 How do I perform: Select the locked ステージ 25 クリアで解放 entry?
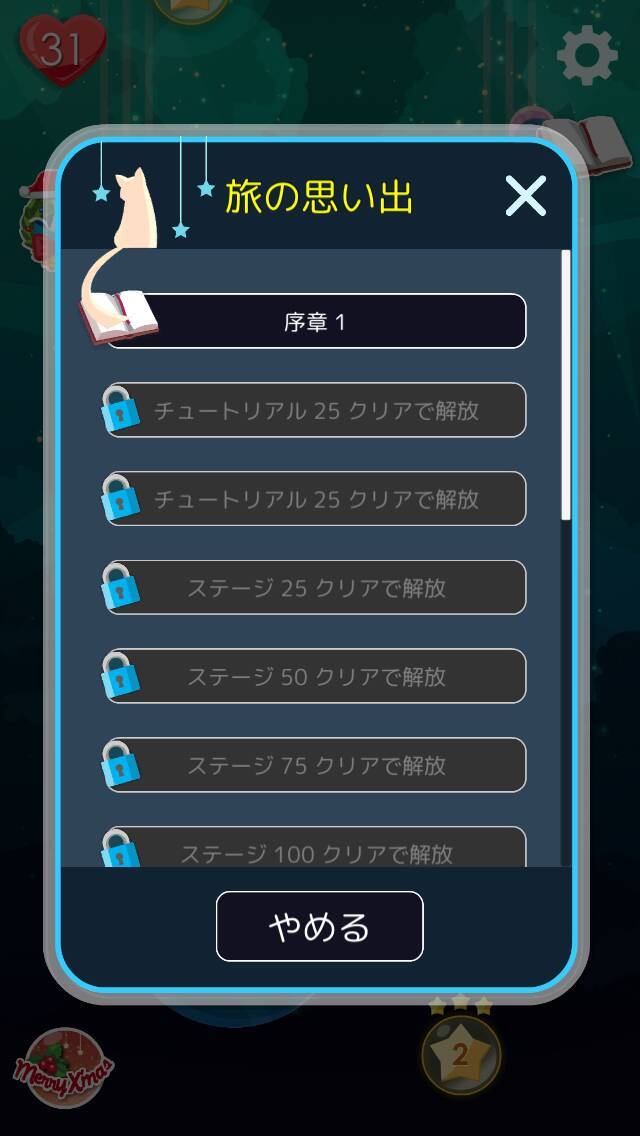(316, 588)
